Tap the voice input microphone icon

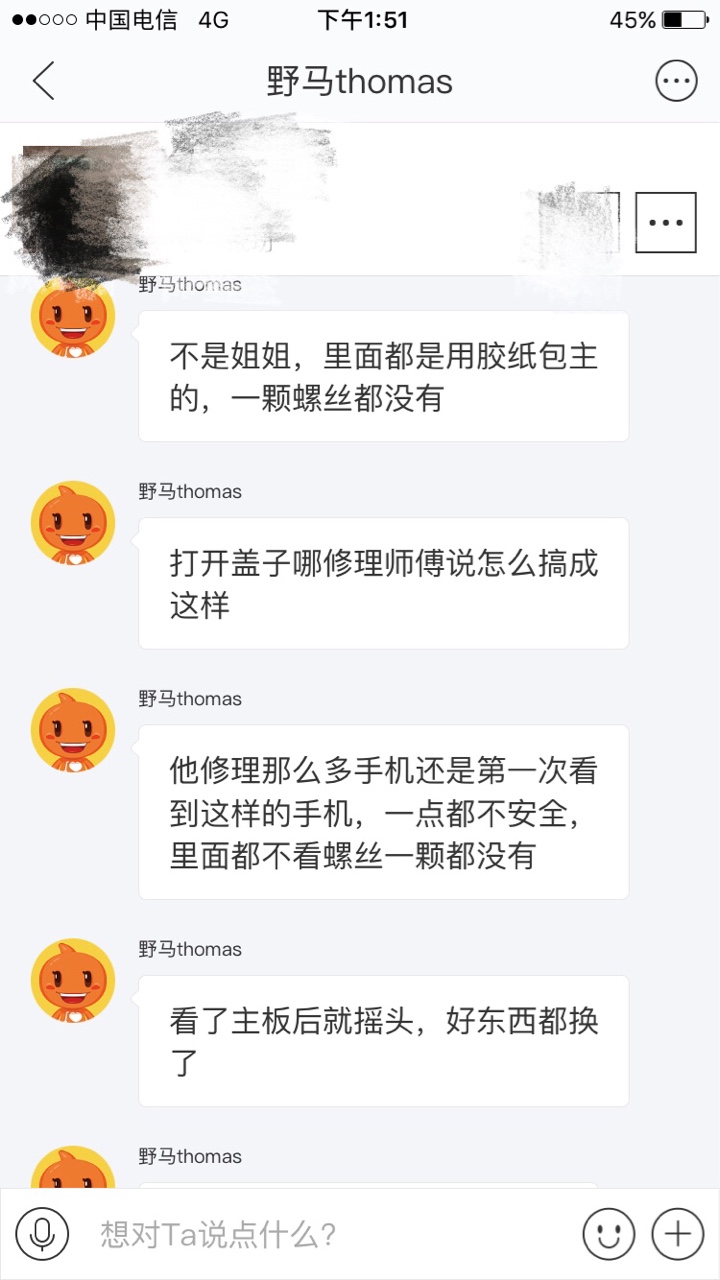(x=42, y=1233)
